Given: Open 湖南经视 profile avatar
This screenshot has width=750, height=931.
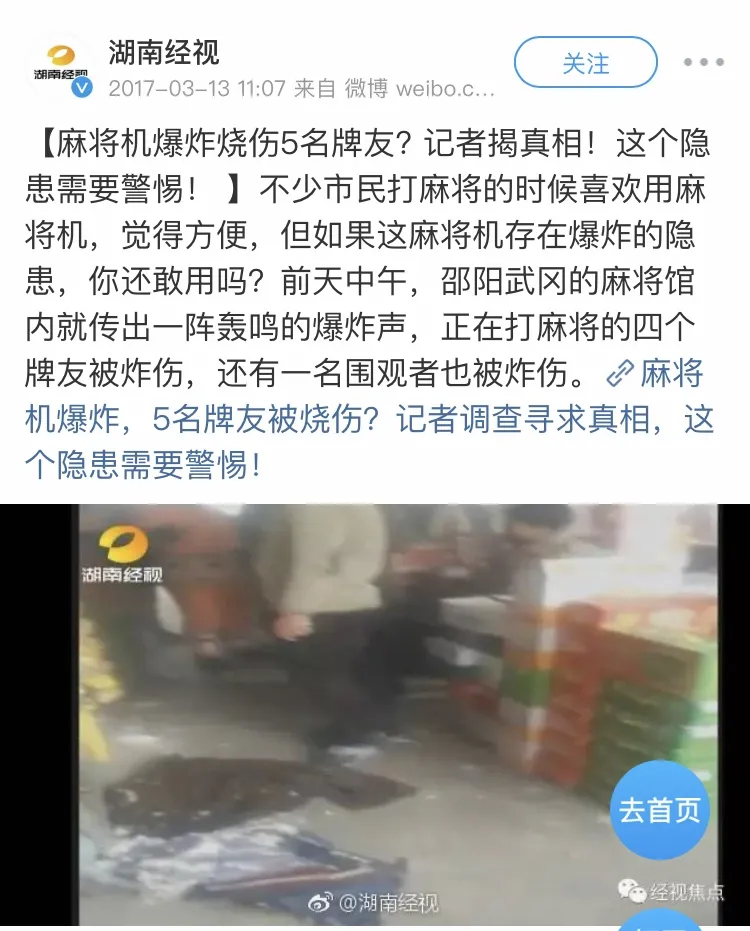Looking at the screenshot, I should 60,68.
